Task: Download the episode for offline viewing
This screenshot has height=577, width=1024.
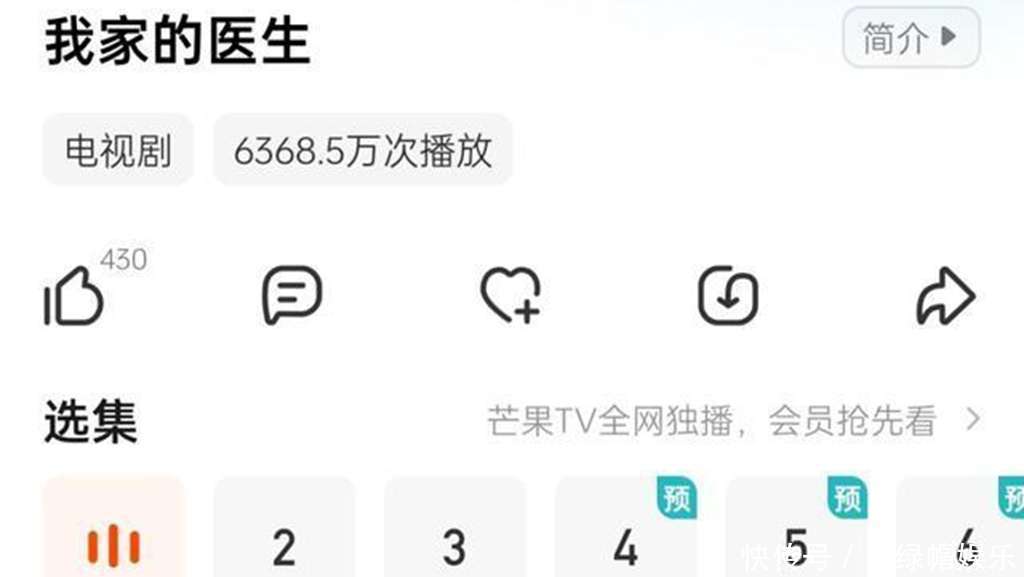Action: [x=727, y=297]
